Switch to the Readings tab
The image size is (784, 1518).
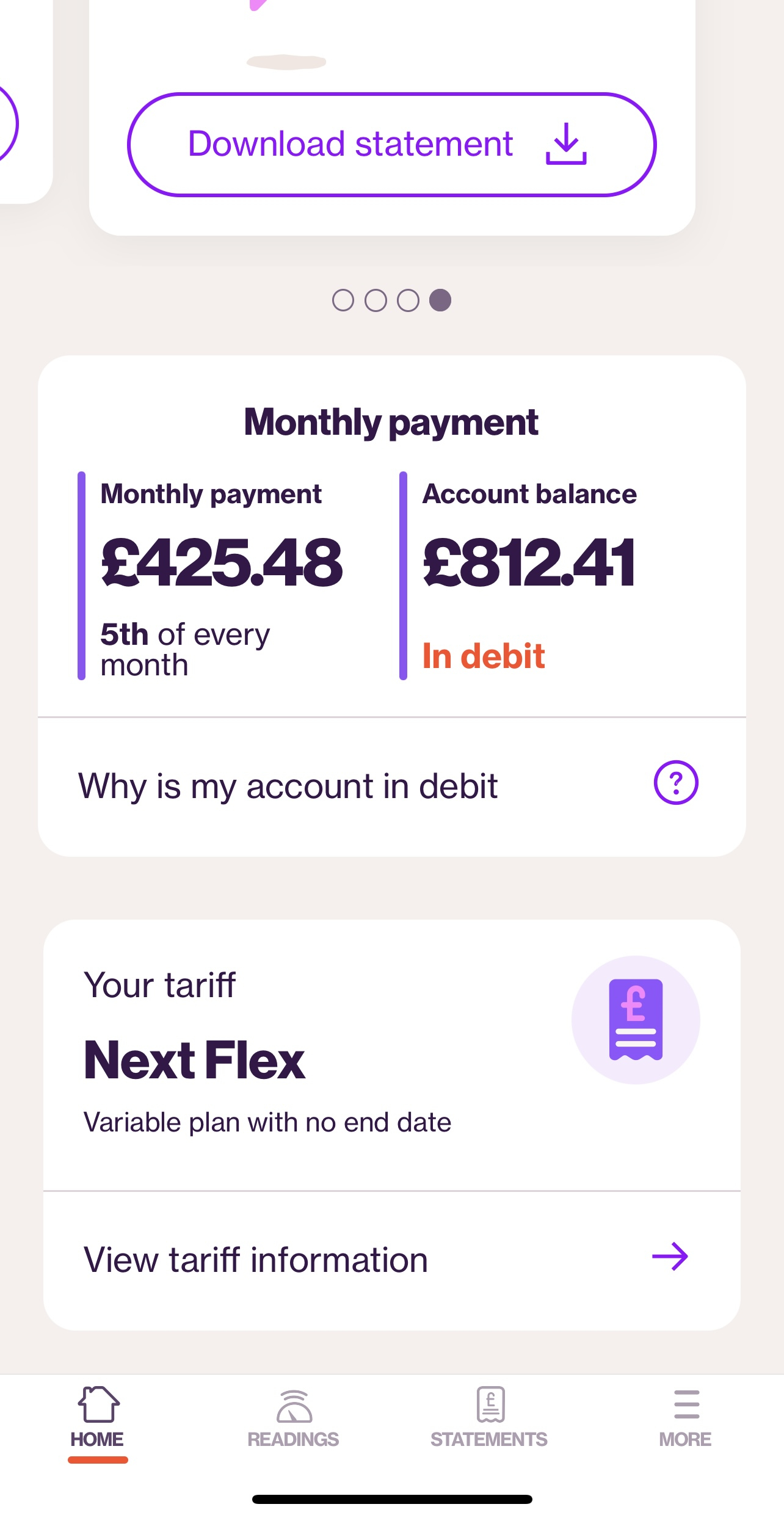point(293,1419)
